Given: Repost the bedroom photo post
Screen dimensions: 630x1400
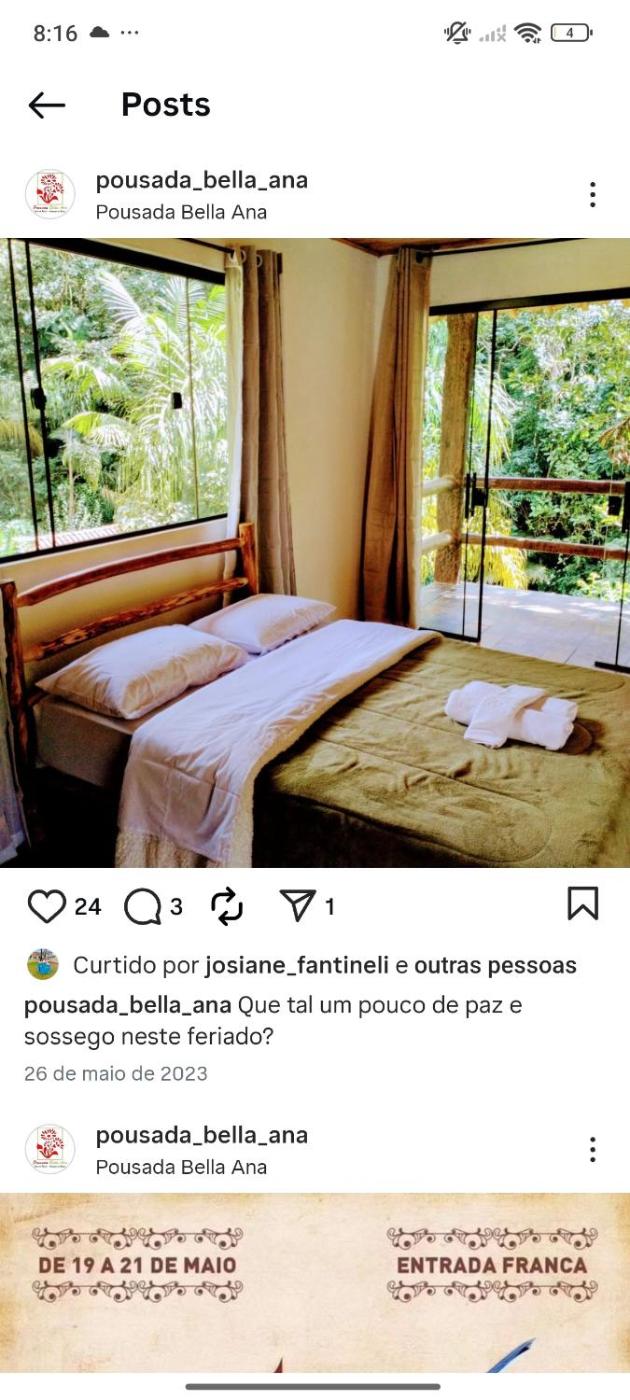Looking at the screenshot, I should pos(227,906).
